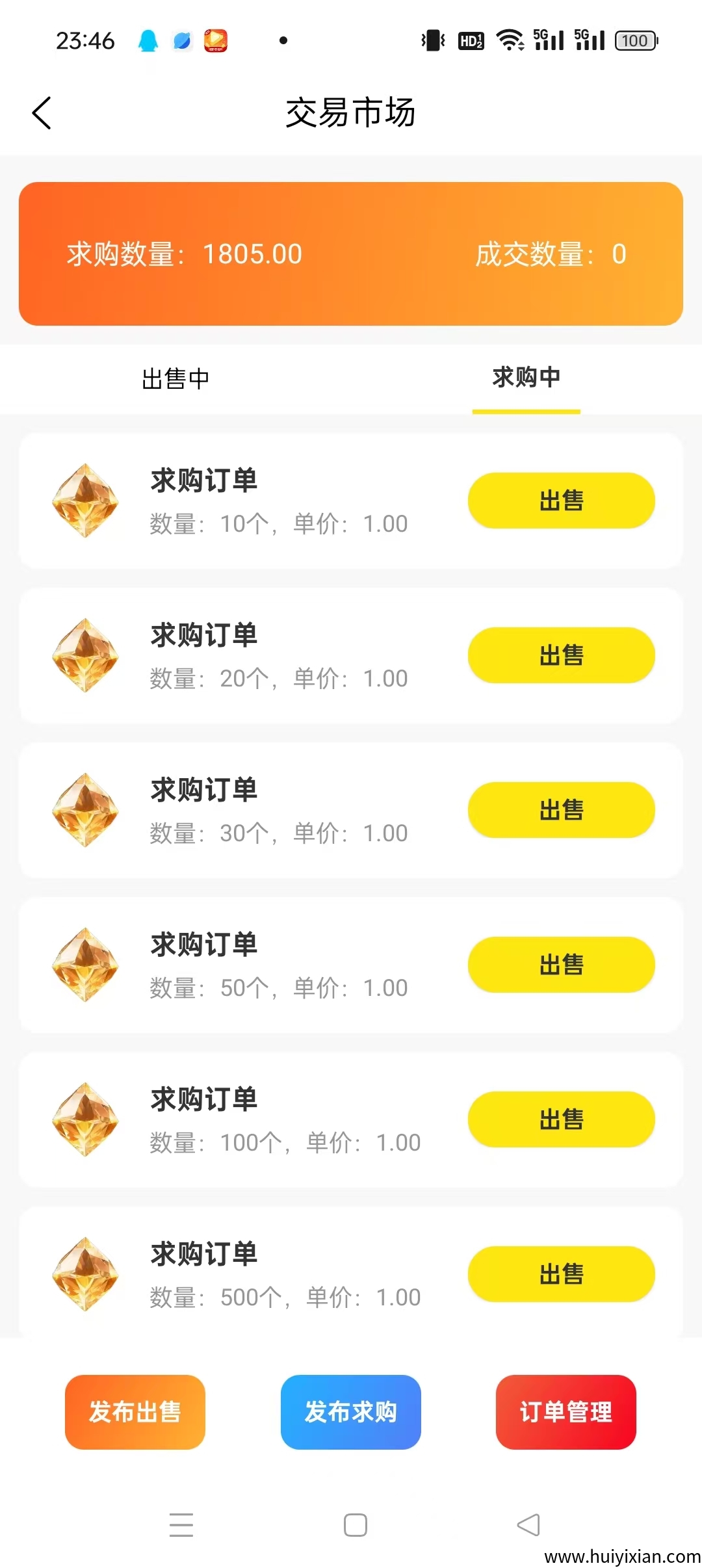Sell to the 50个 purchase order
Viewport: 702px width, 1568px height.
pyautogui.click(x=561, y=965)
